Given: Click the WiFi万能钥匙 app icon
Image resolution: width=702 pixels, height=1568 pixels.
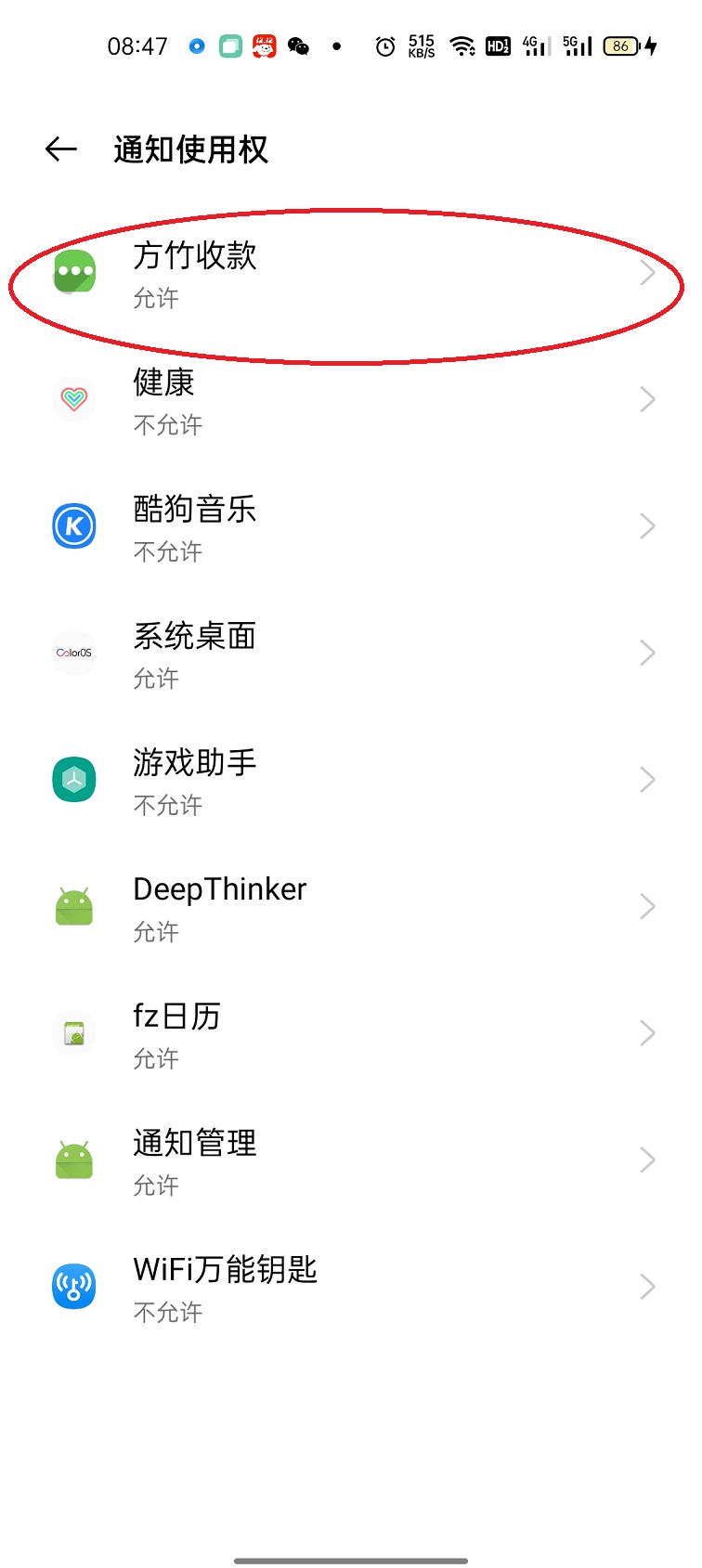Looking at the screenshot, I should pyautogui.click(x=74, y=1286).
